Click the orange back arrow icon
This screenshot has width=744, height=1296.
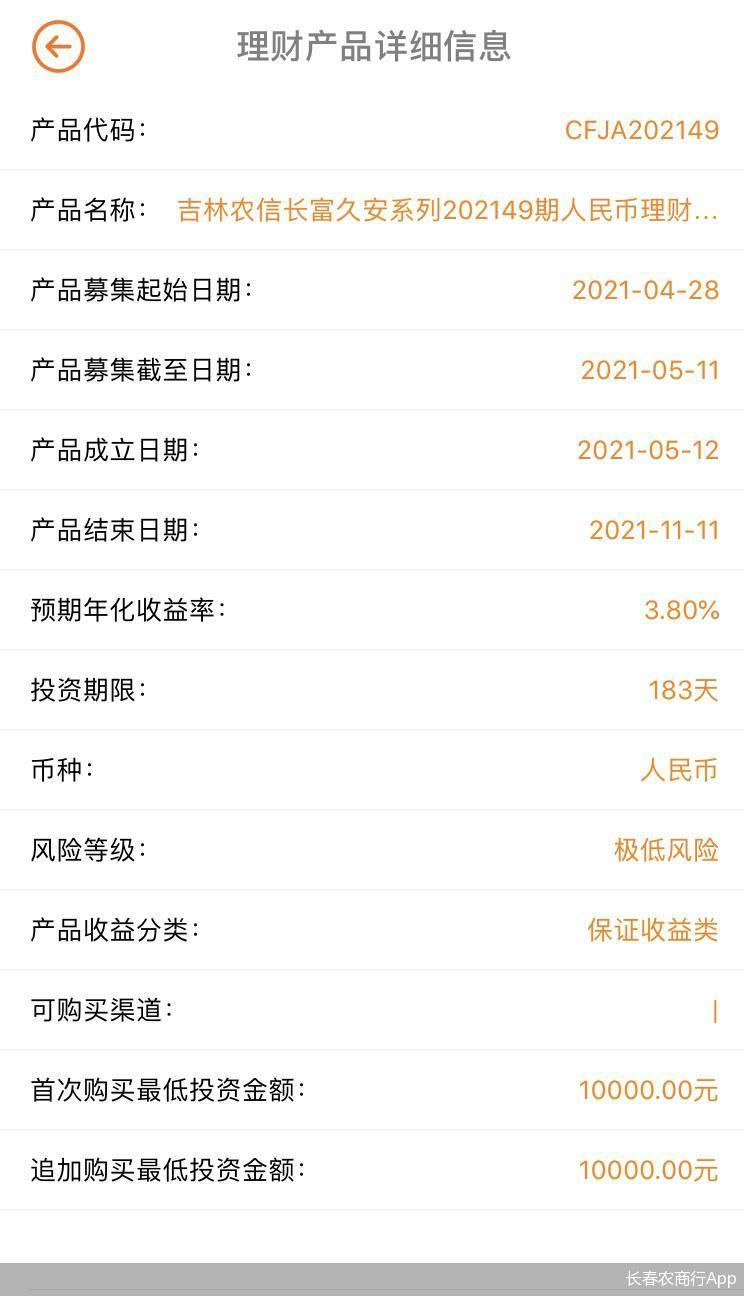coord(58,46)
